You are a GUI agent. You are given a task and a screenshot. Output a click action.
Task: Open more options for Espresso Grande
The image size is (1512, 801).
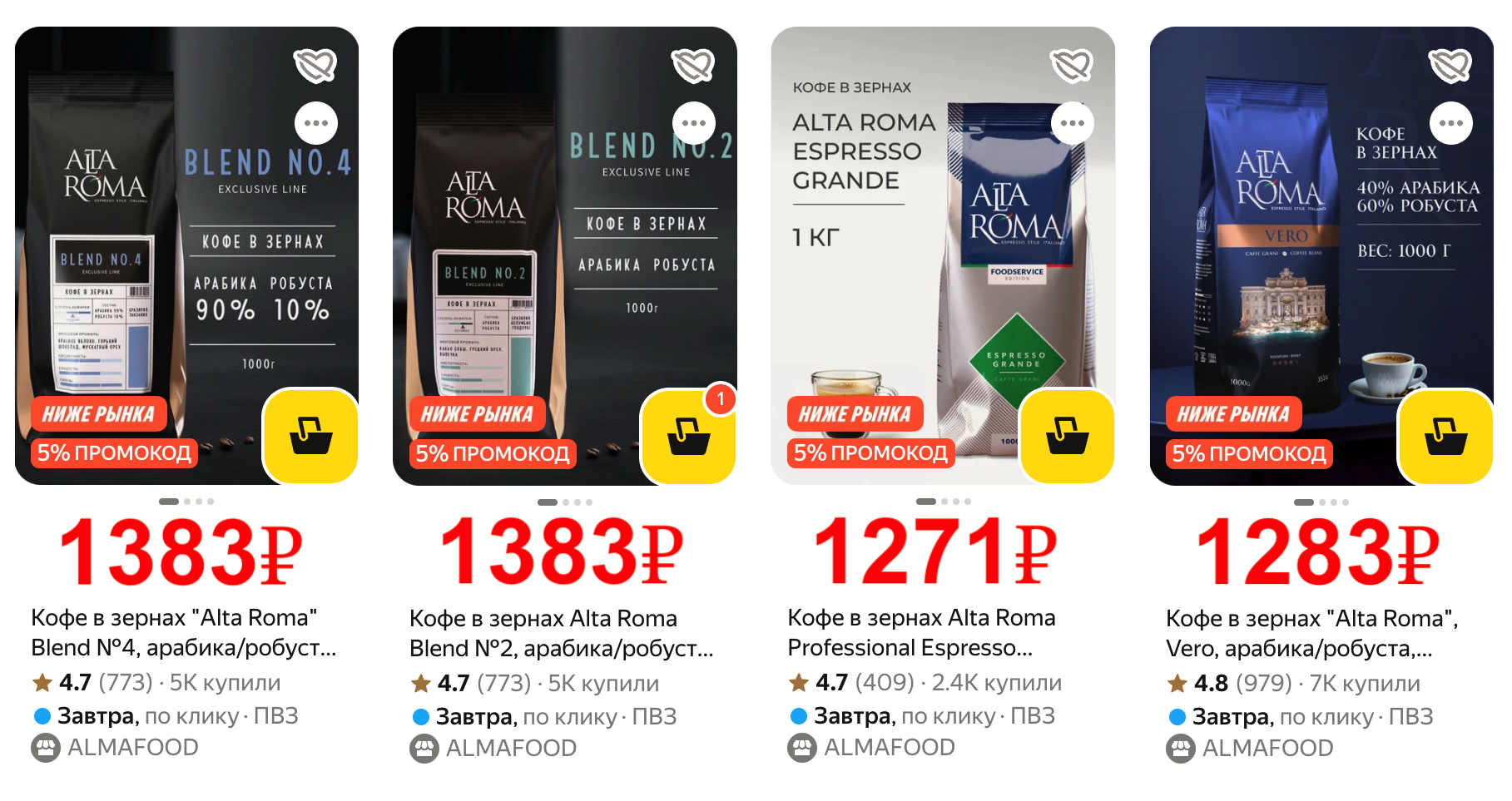1072,123
